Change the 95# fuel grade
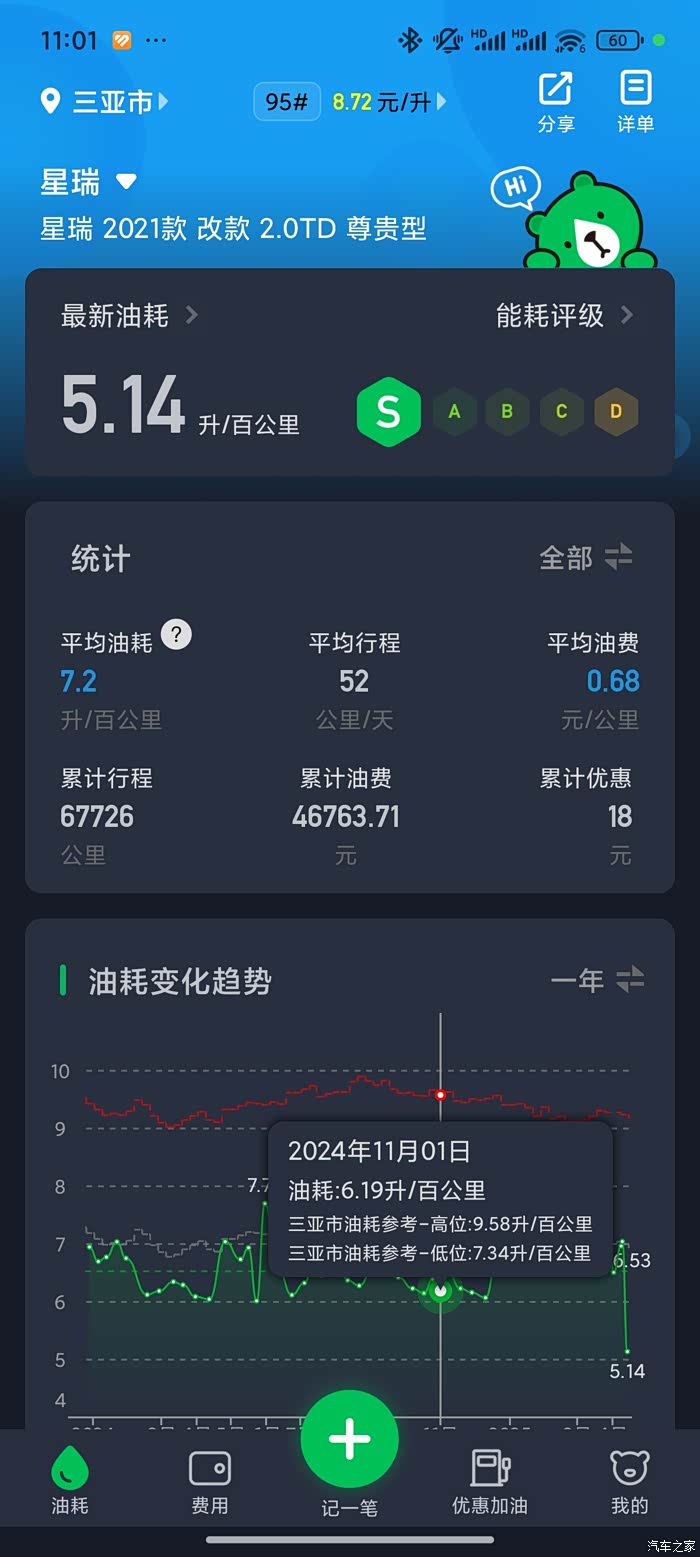This screenshot has height=1557, width=700. pyautogui.click(x=287, y=101)
